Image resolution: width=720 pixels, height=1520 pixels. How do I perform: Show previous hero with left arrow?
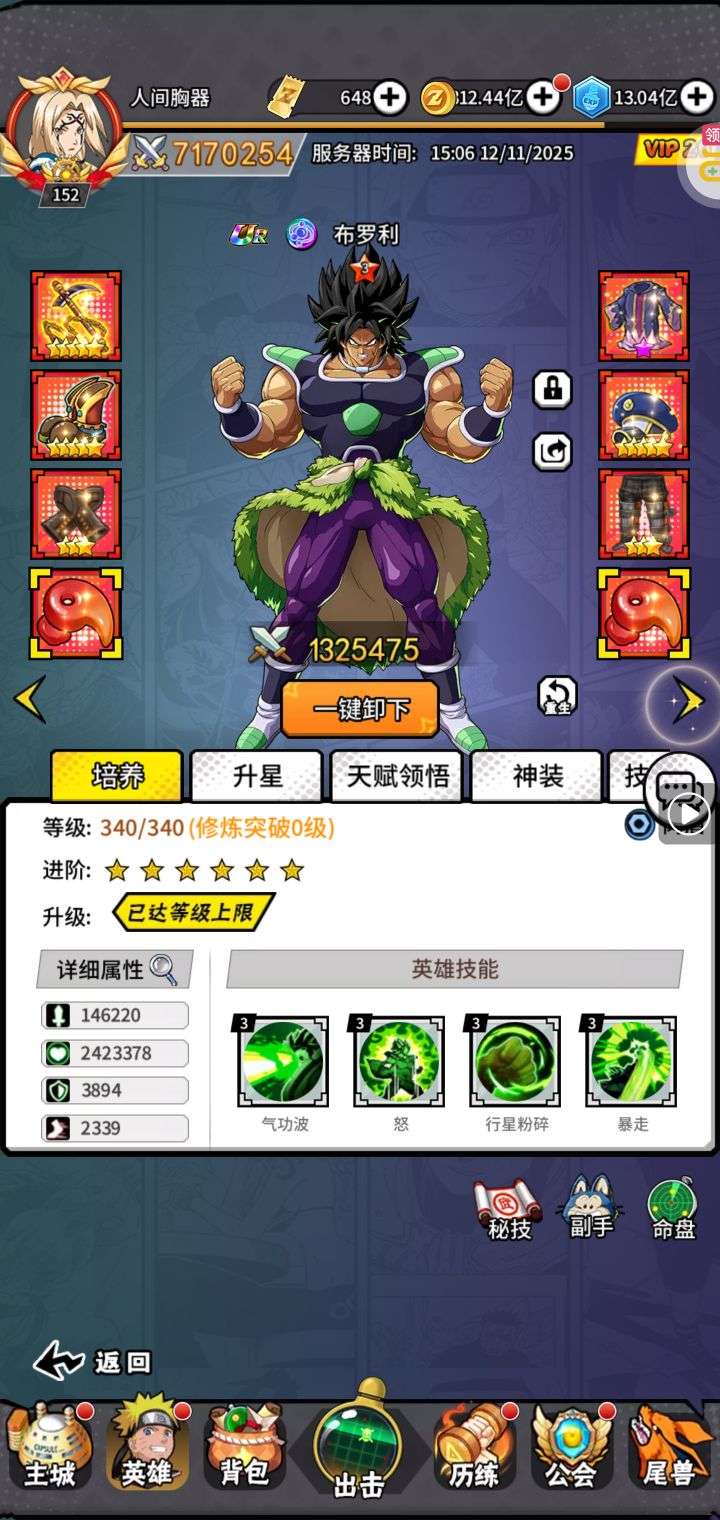30,700
